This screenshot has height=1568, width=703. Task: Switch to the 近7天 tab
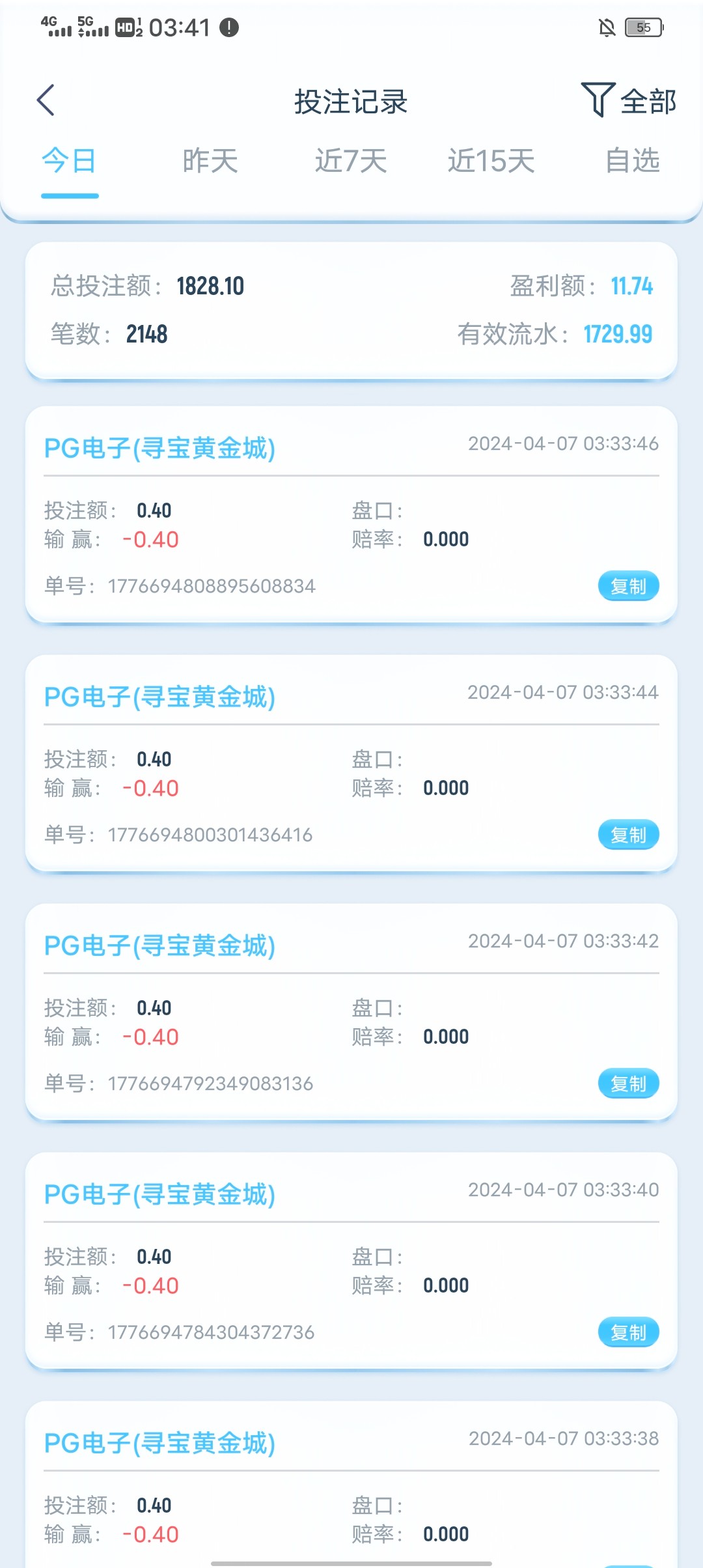(x=351, y=161)
